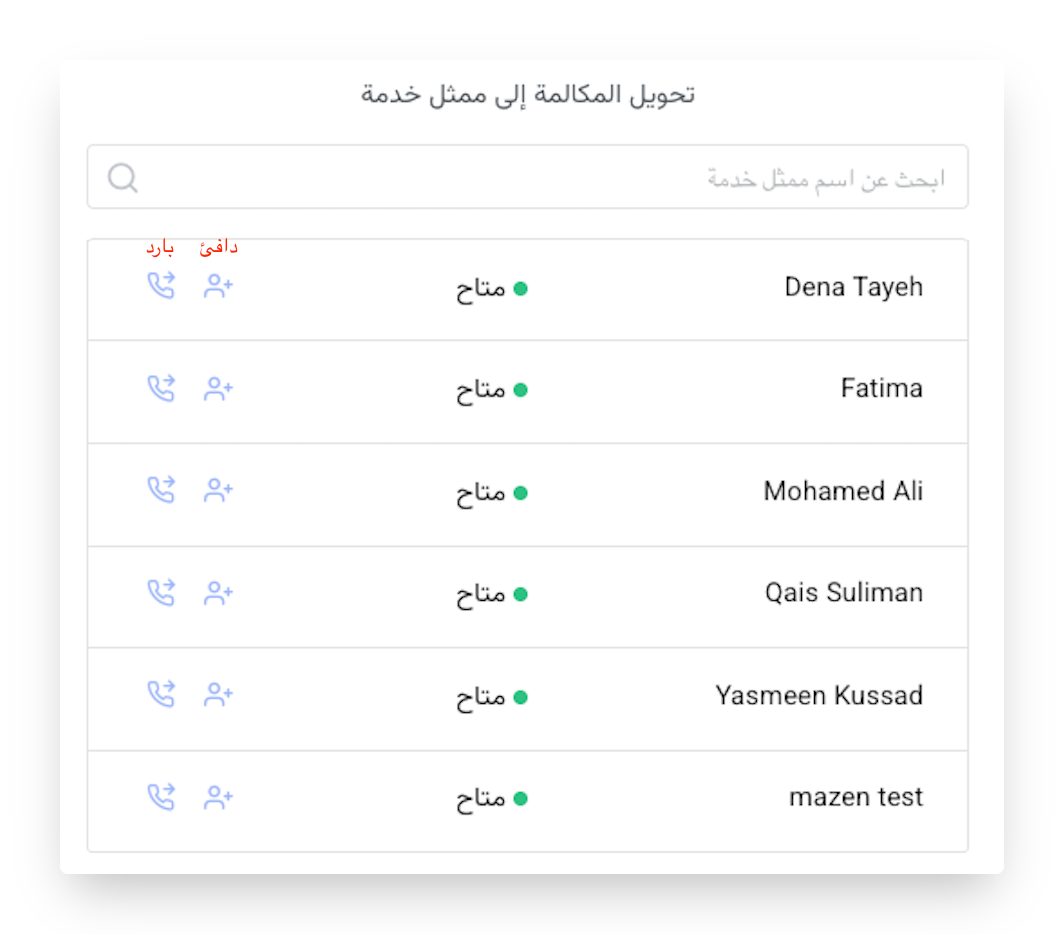Warm transfer the call to Dena Tayeh
This screenshot has width=1064, height=934.
coord(218,287)
